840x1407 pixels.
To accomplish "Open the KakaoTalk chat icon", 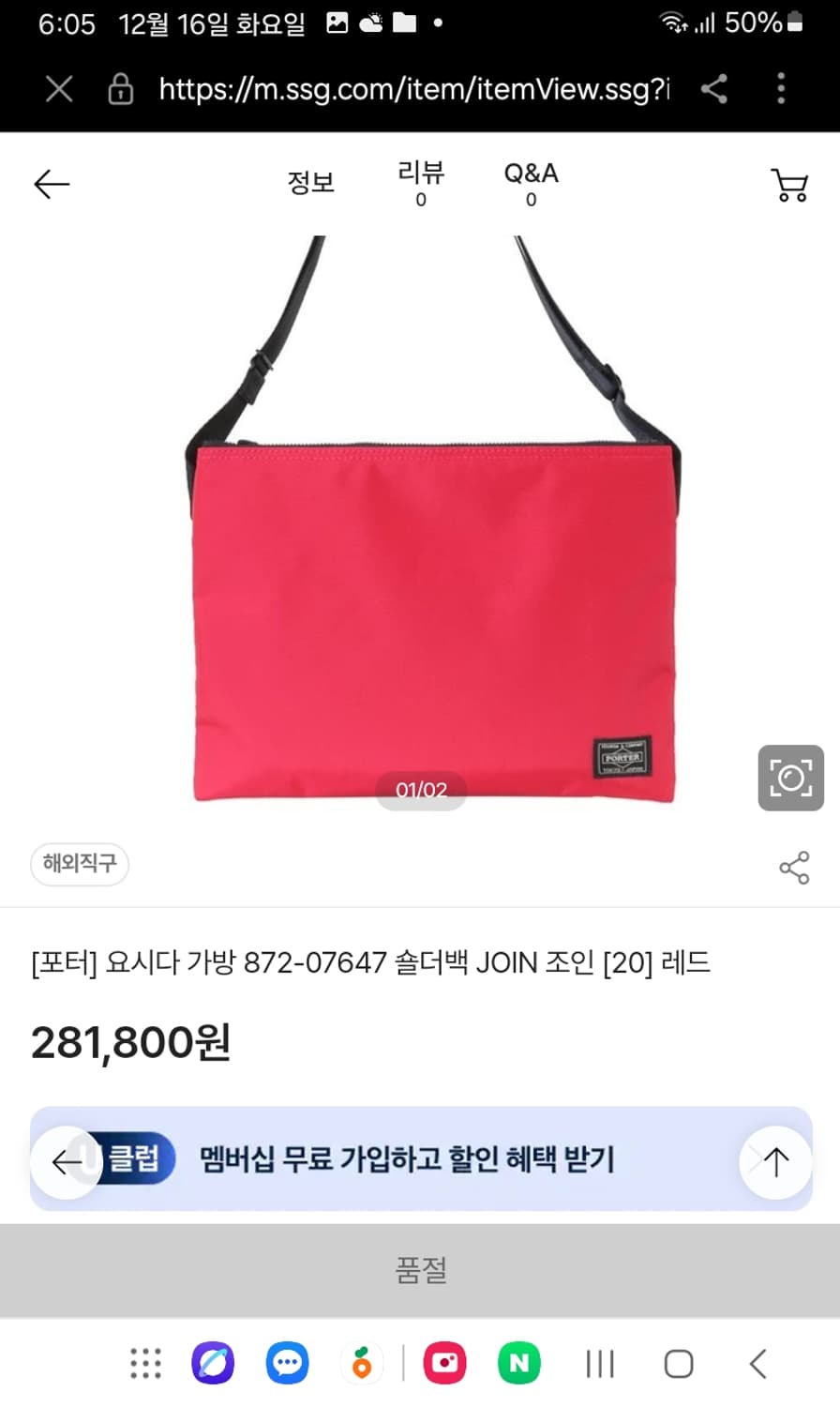I will [287, 1363].
